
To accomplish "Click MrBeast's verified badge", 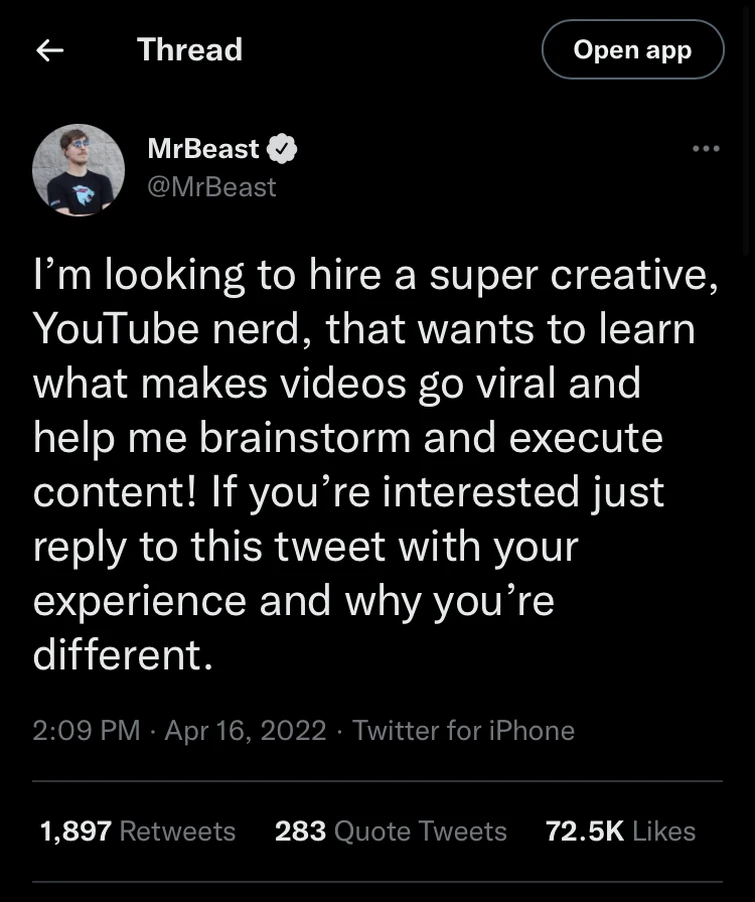I will point(285,148).
